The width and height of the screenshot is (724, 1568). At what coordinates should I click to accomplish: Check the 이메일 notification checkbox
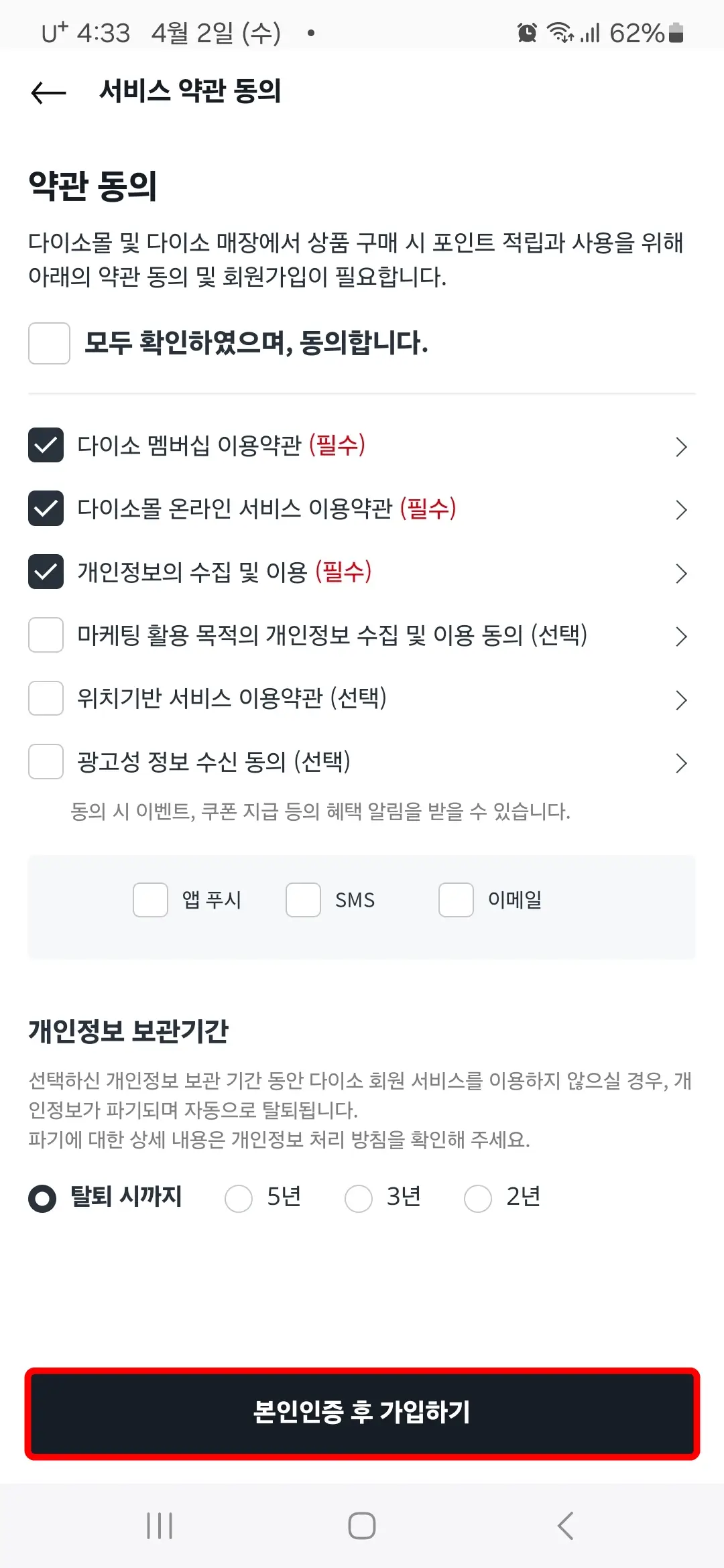[455, 901]
